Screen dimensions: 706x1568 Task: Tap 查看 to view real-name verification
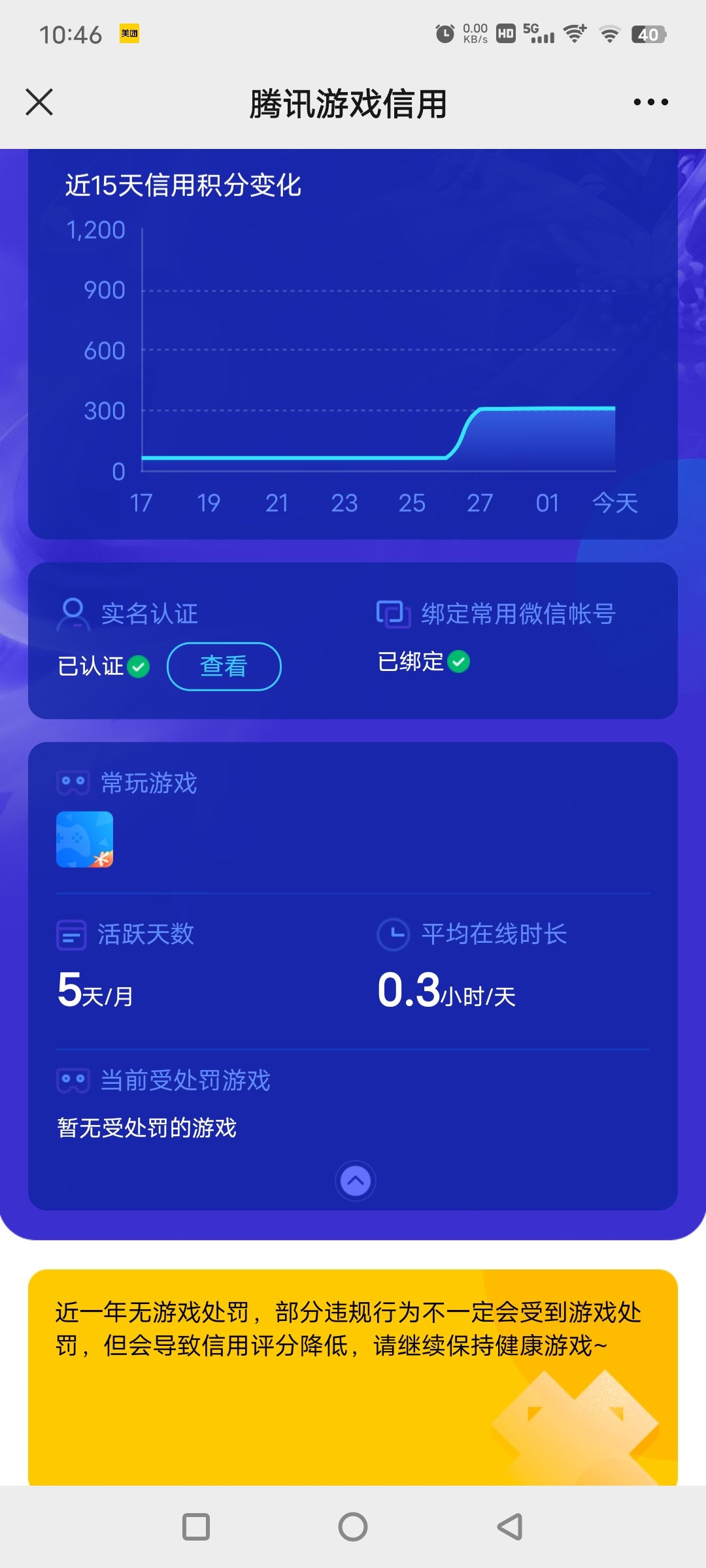224,666
